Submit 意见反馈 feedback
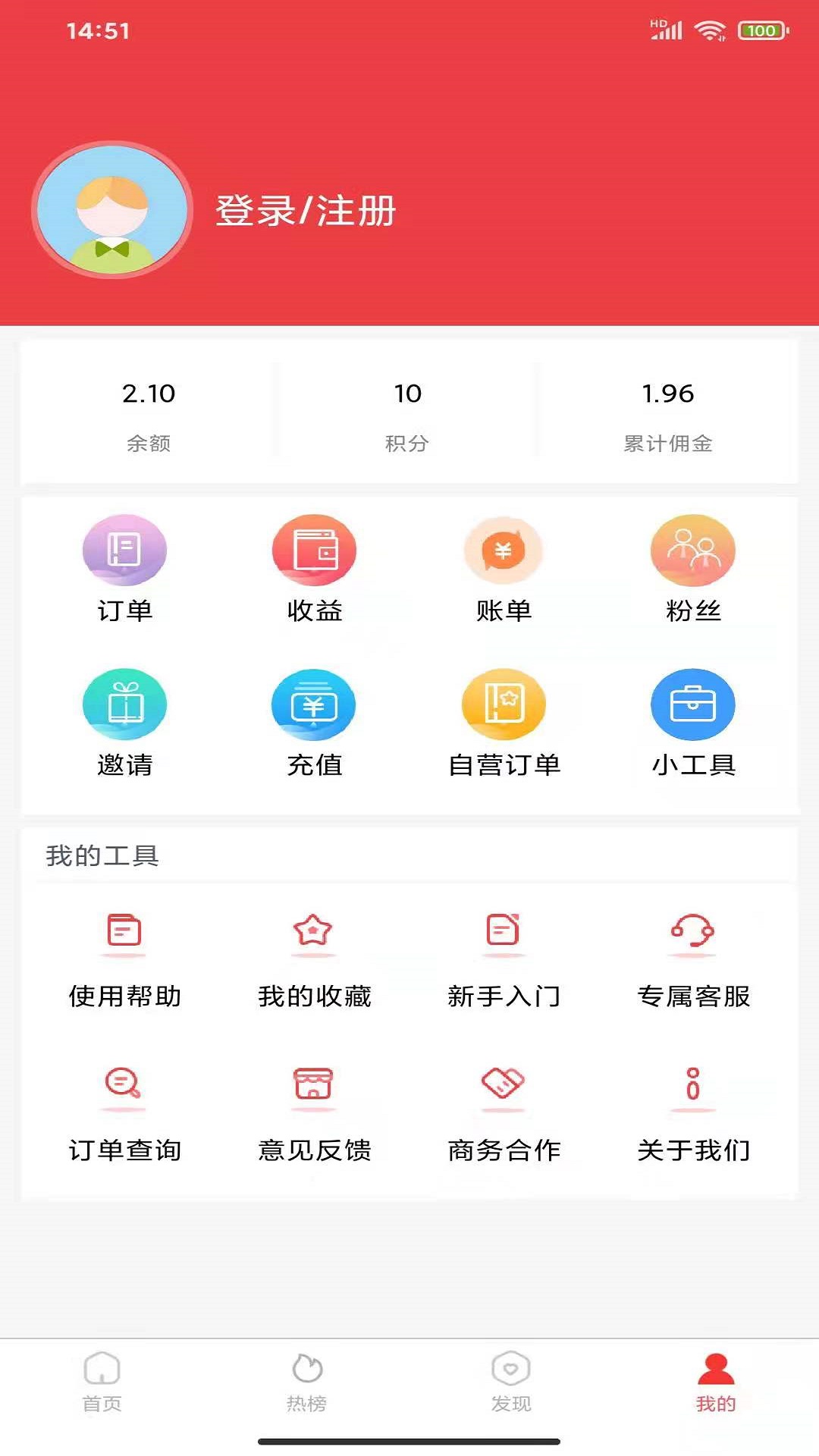 pos(314,1113)
